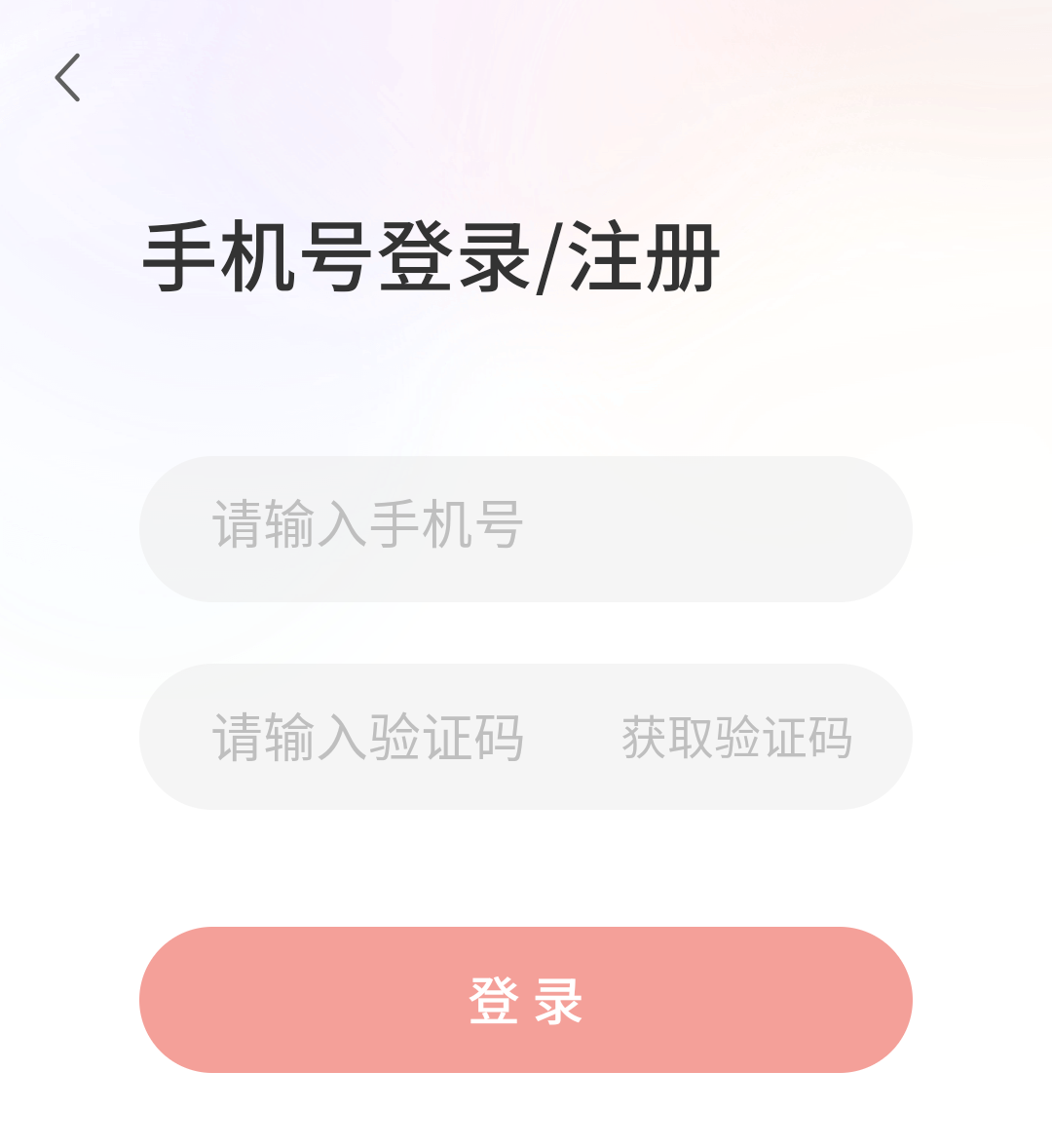Image resolution: width=1052 pixels, height=1148 pixels.
Task: Tap the verification code input field
Action: click(370, 737)
